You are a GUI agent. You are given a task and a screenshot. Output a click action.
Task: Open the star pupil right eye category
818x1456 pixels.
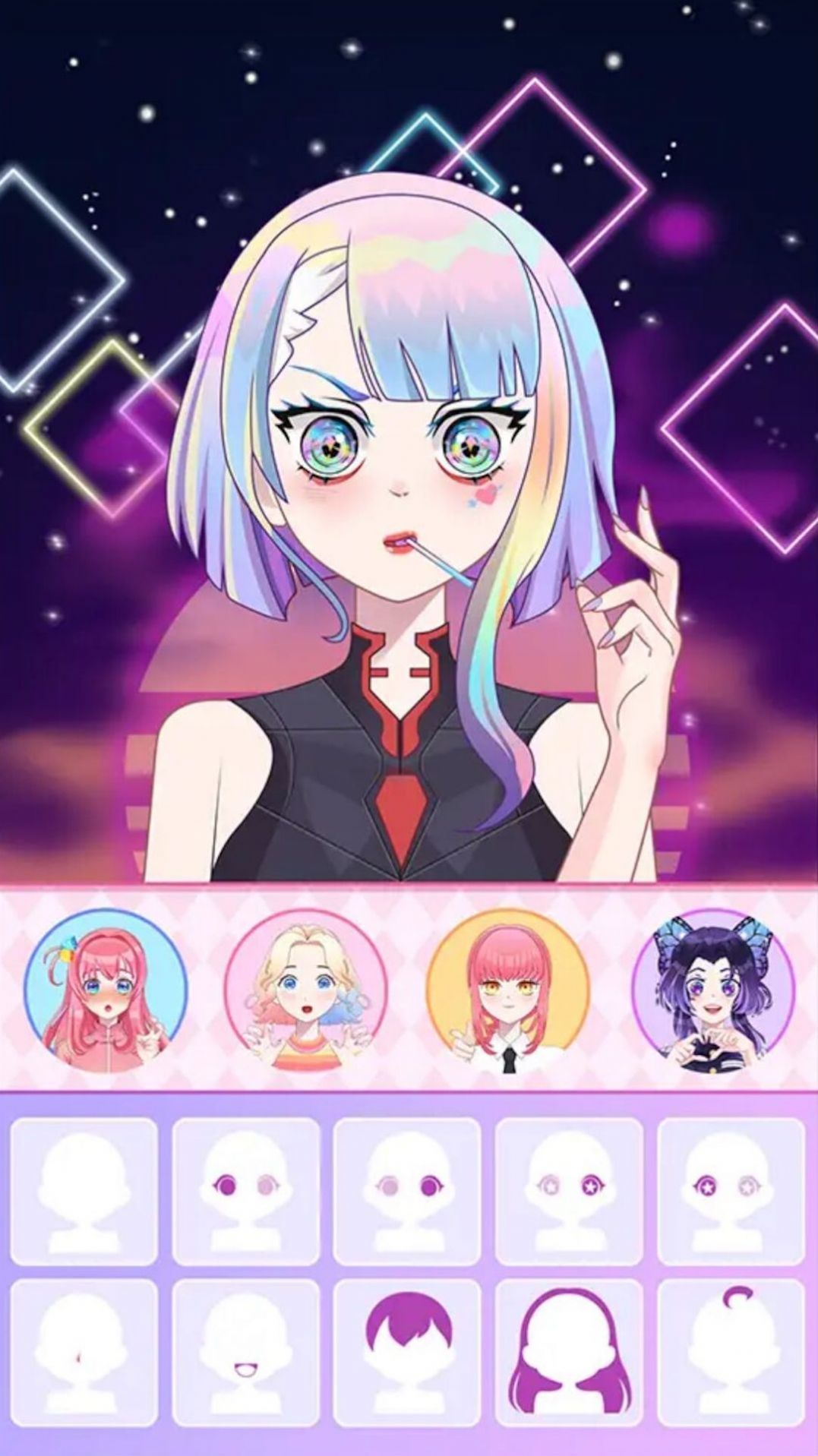click(x=569, y=1191)
